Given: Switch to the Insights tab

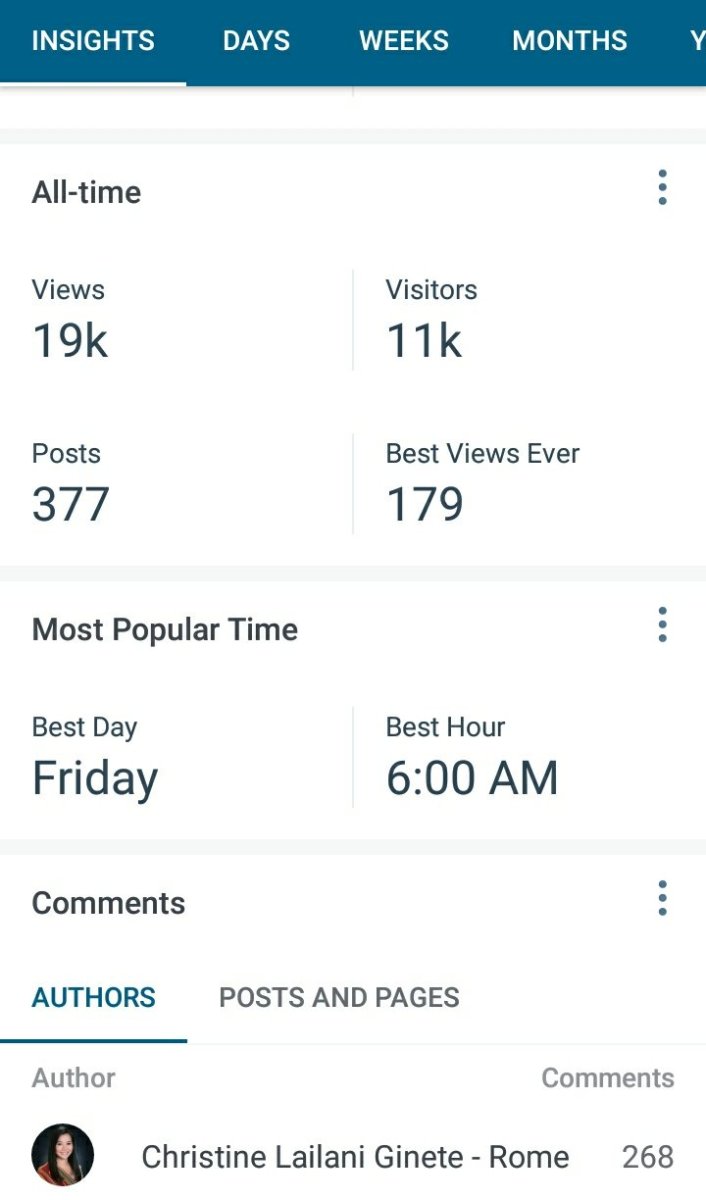Looking at the screenshot, I should click(x=93, y=41).
